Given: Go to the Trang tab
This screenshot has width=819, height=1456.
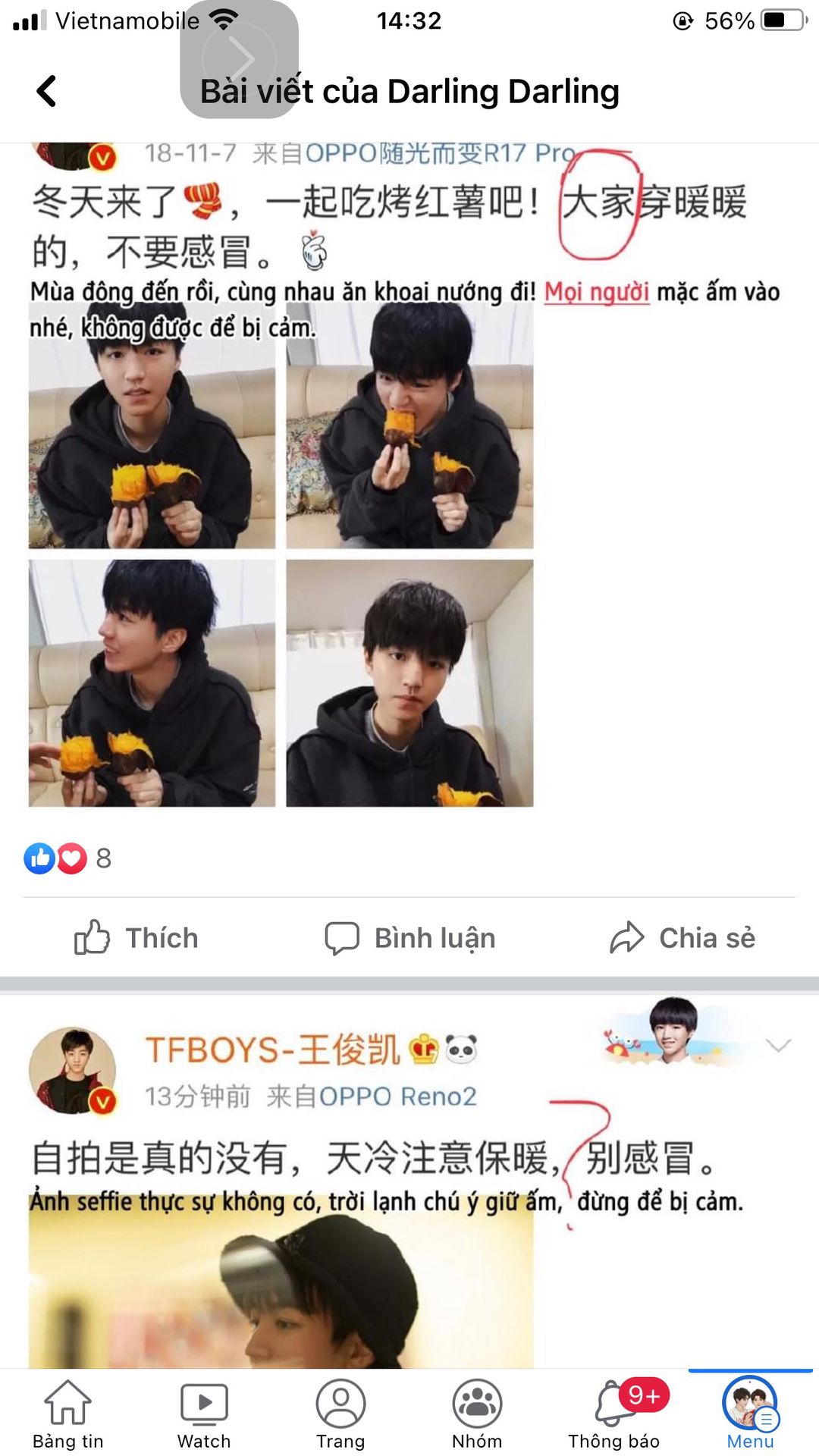Looking at the screenshot, I should [340, 1414].
